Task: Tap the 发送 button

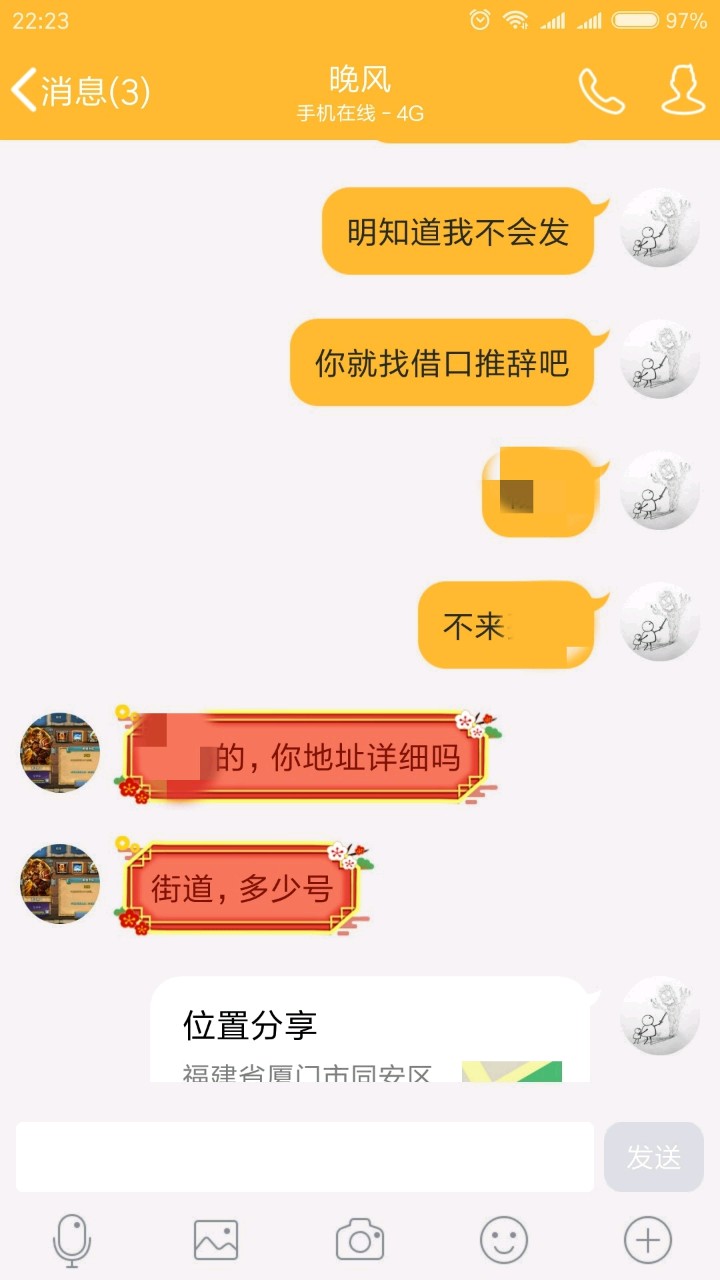Action: (654, 1157)
